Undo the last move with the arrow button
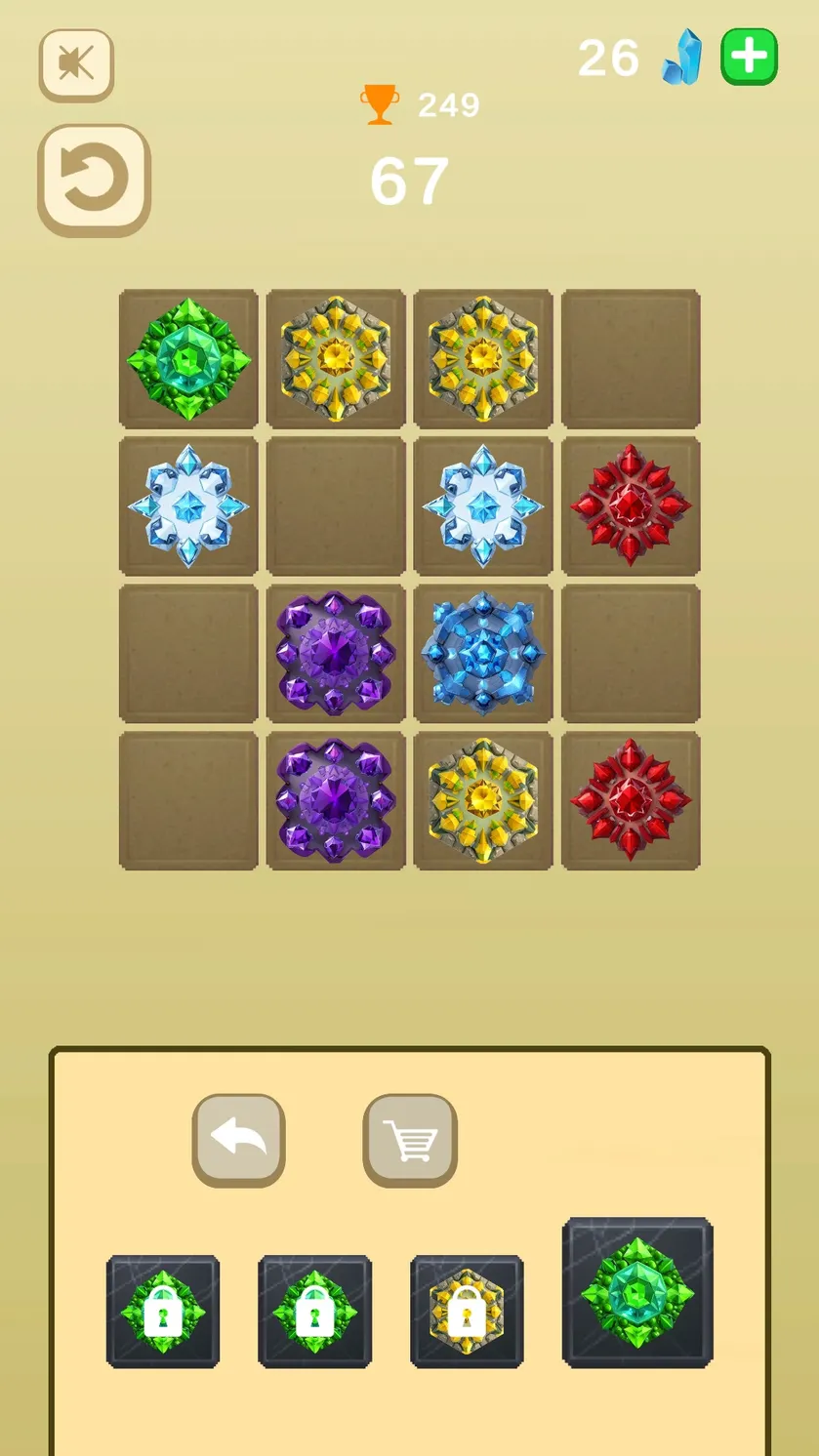 [x=238, y=1140]
